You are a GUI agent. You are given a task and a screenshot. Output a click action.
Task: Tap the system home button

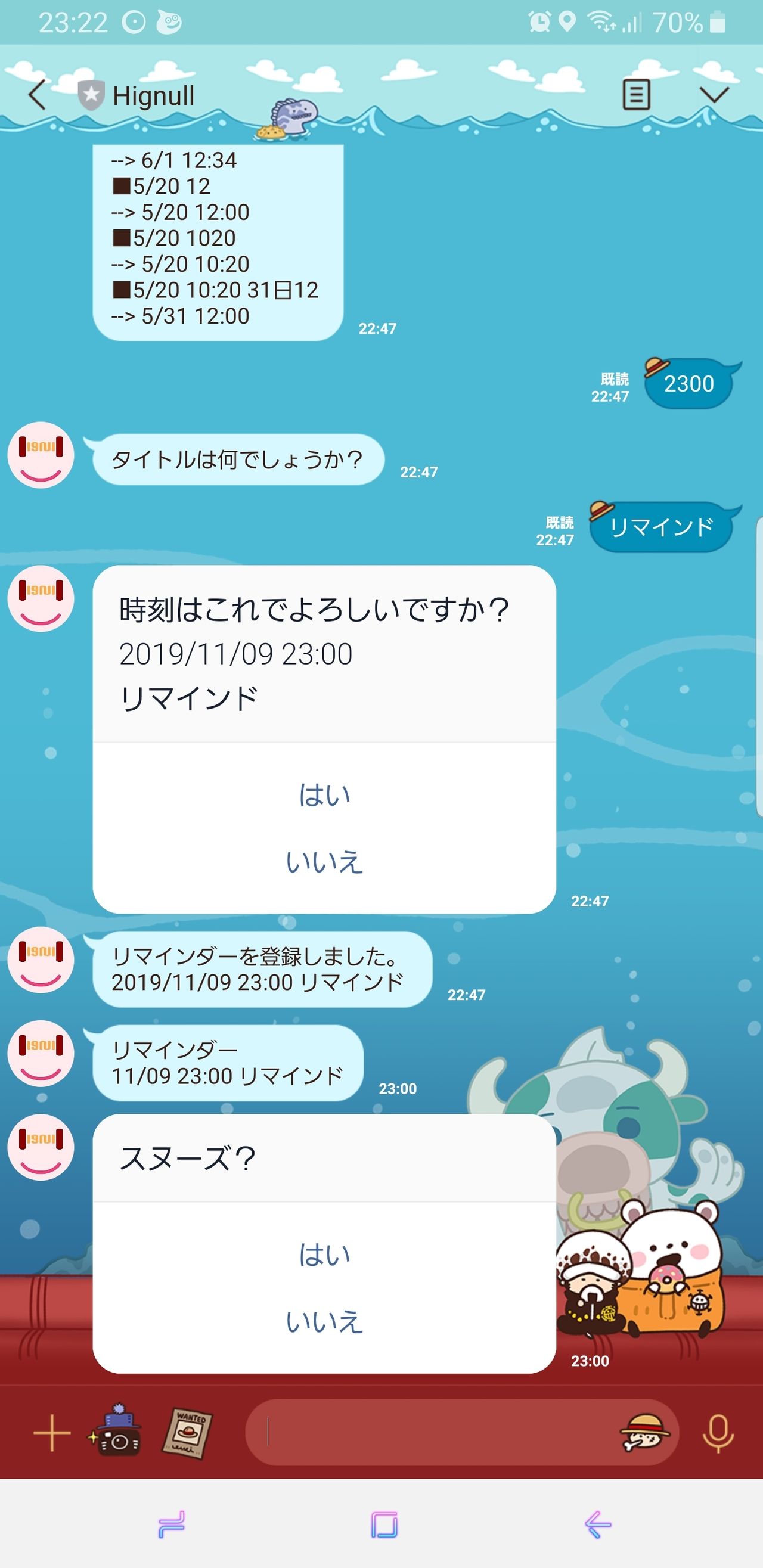click(384, 1524)
